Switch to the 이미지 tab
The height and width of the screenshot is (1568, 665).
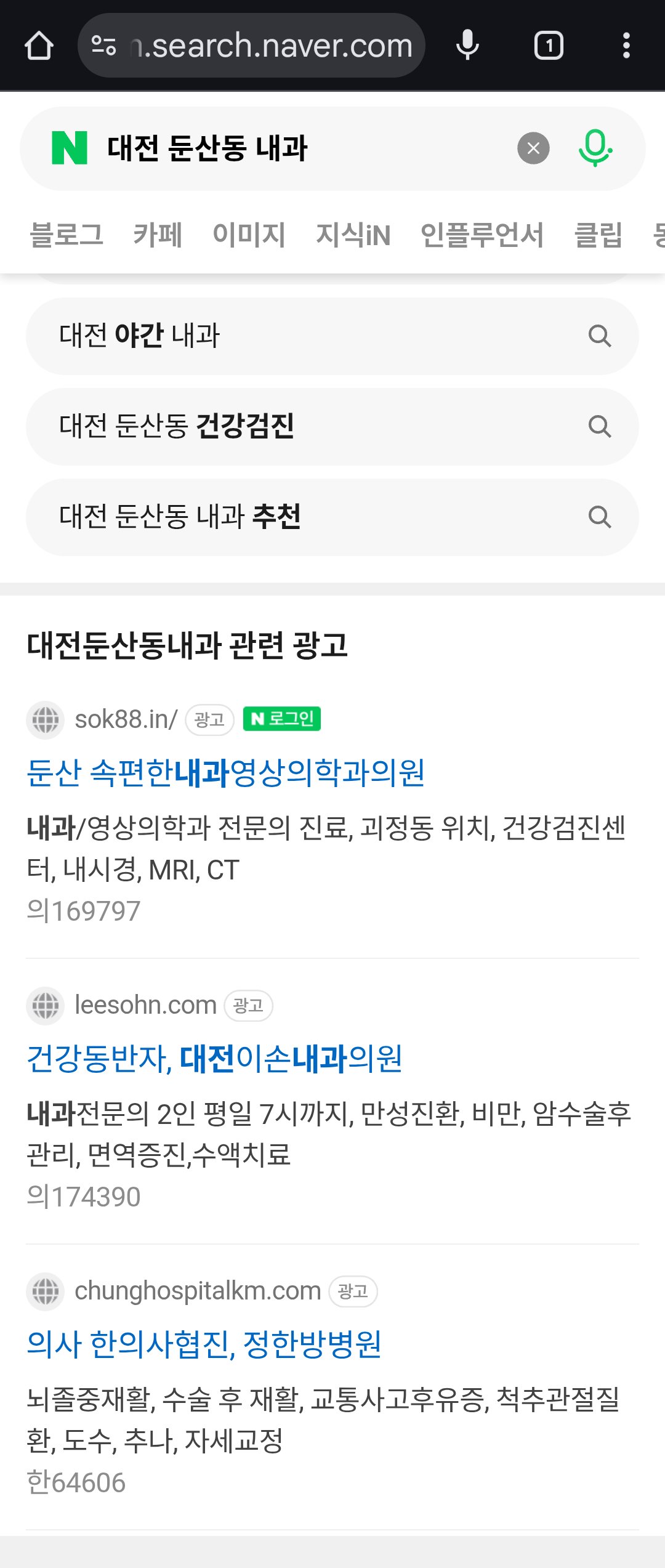tap(249, 235)
